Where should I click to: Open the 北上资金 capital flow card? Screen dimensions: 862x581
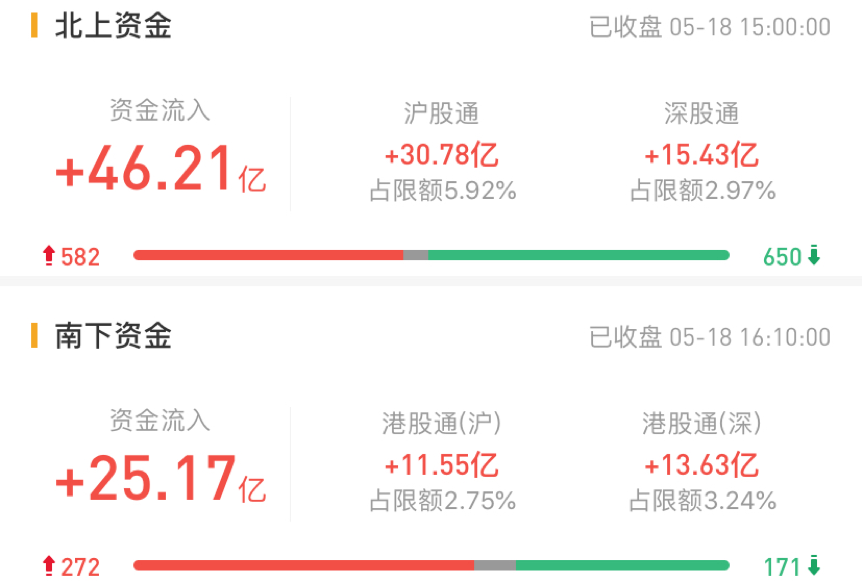pyautogui.click(x=112, y=26)
